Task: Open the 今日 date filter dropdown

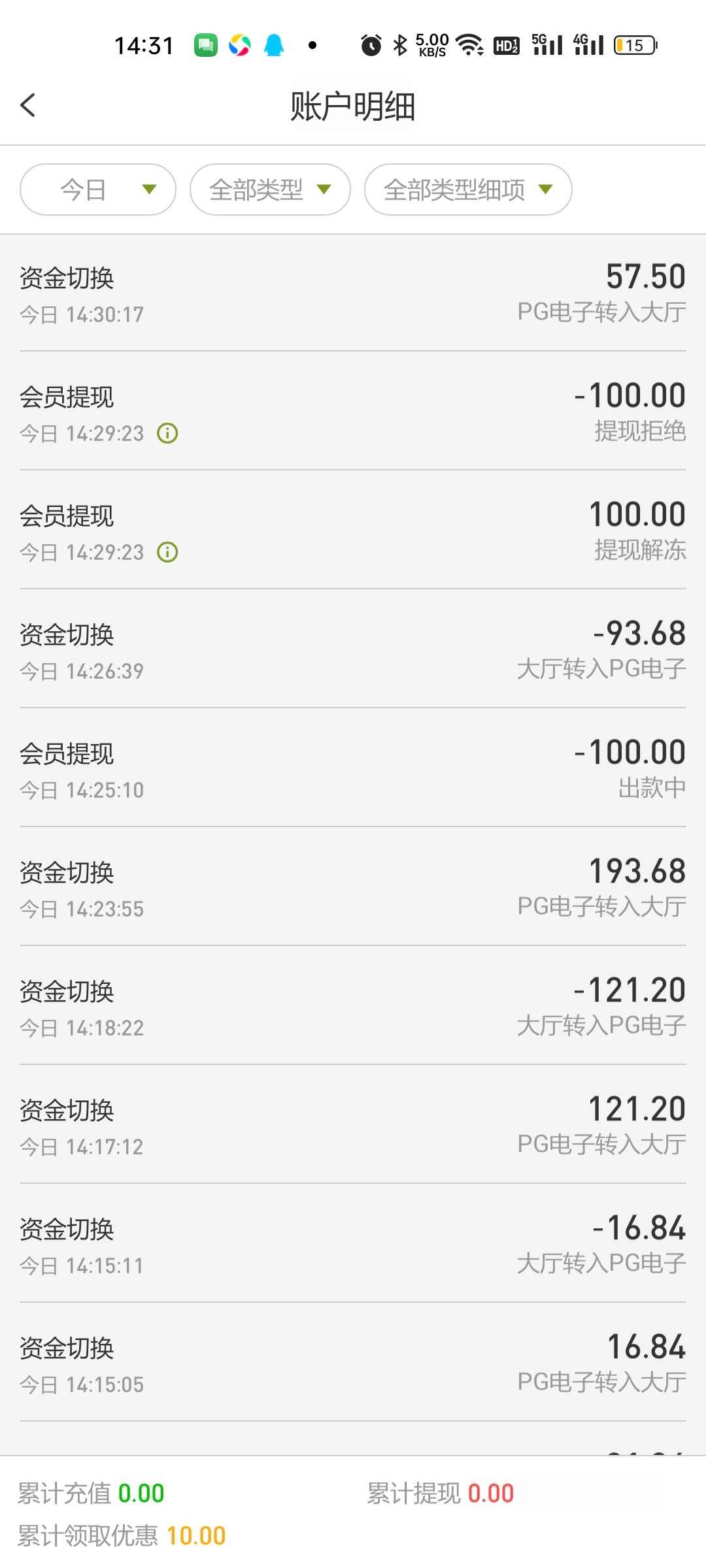Action: point(98,189)
